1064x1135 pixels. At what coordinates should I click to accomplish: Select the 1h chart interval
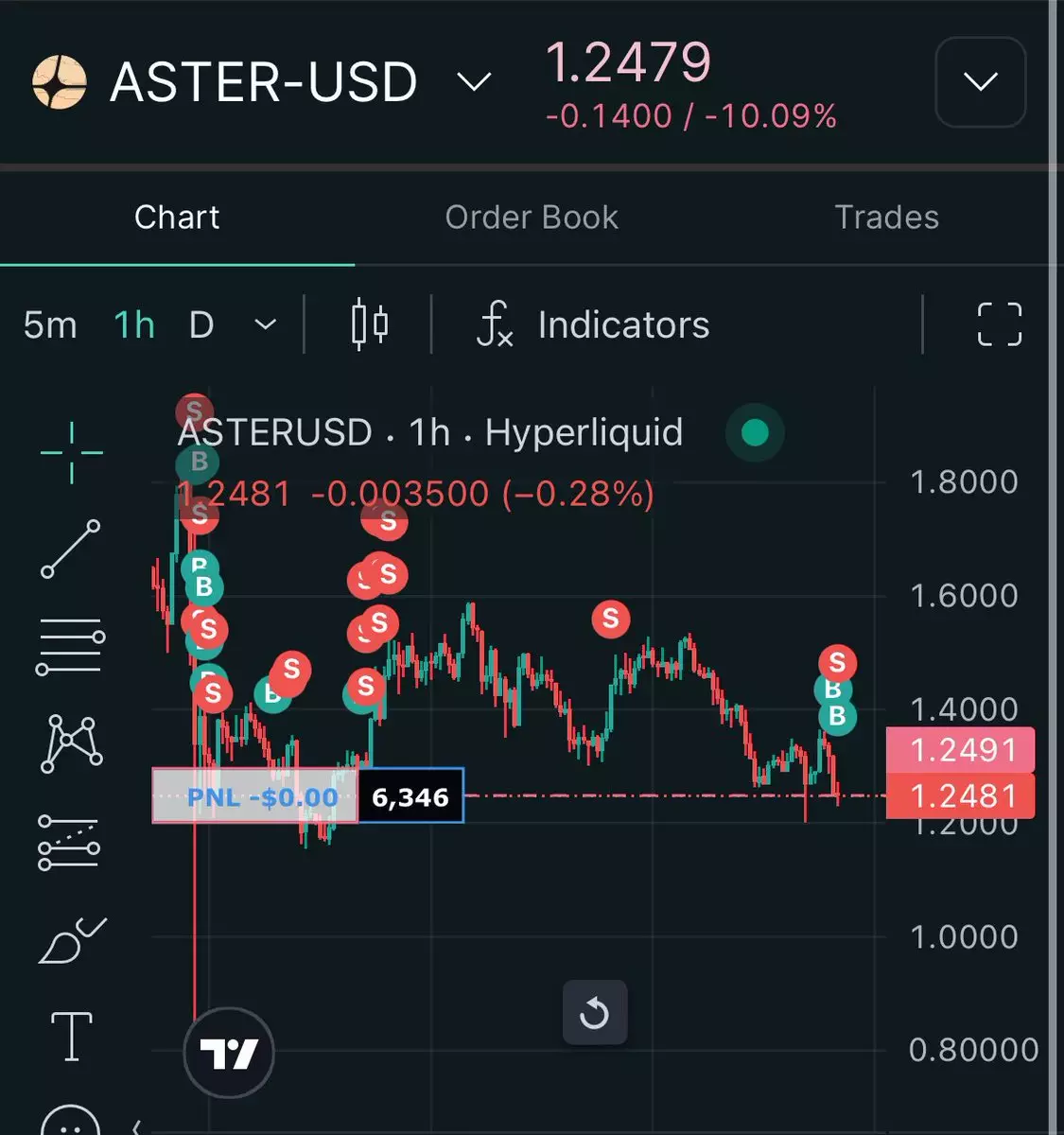[x=134, y=325]
